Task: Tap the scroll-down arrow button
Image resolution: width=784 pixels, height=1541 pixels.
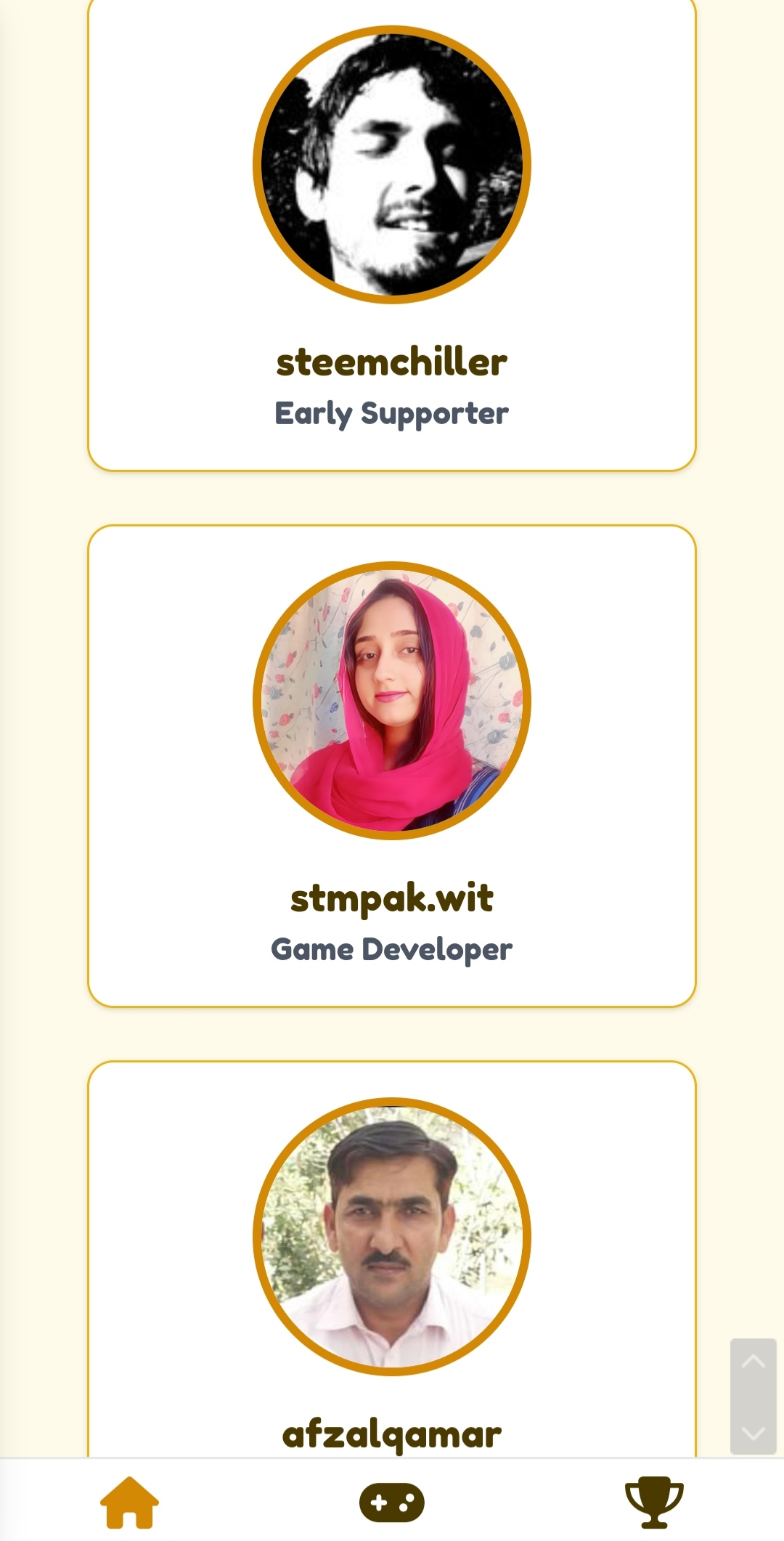Action: 754,1433
